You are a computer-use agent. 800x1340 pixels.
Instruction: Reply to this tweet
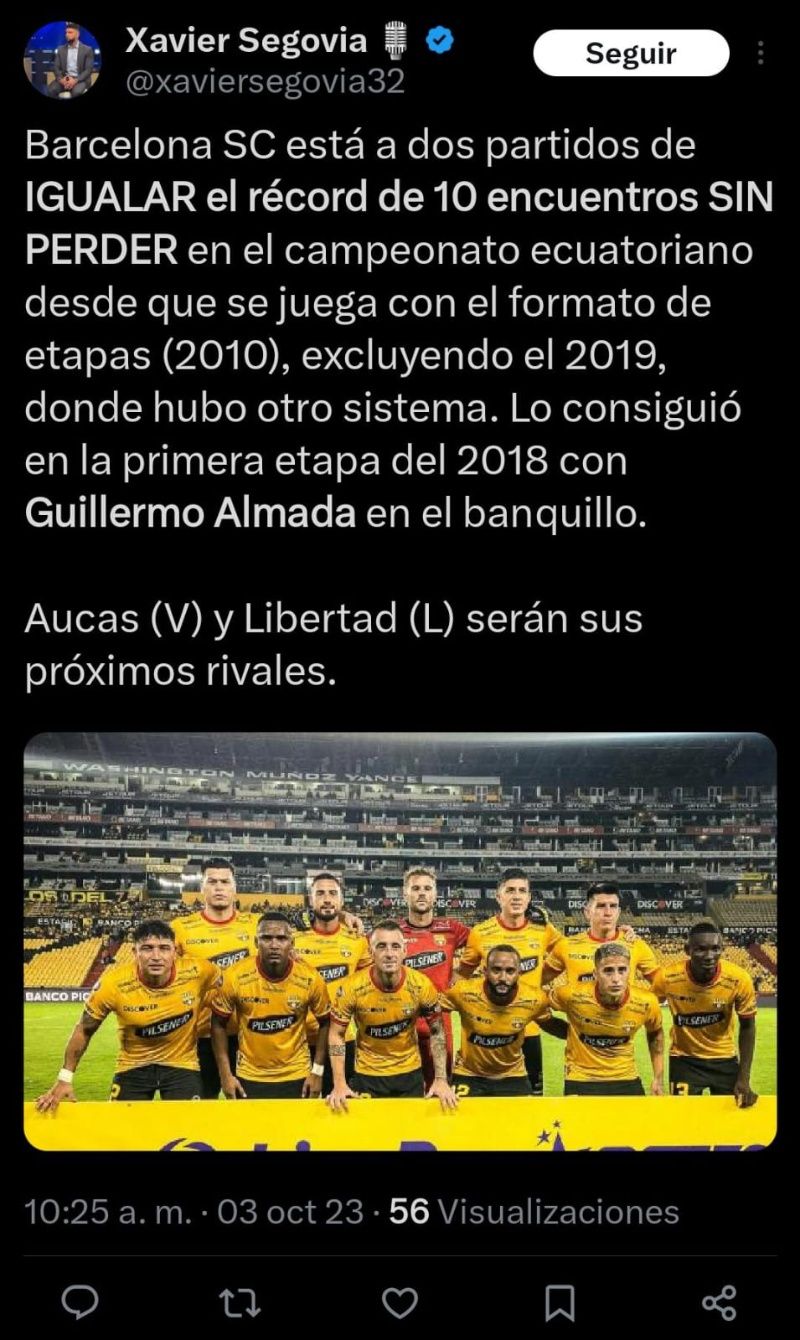click(x=80, y=1301)
